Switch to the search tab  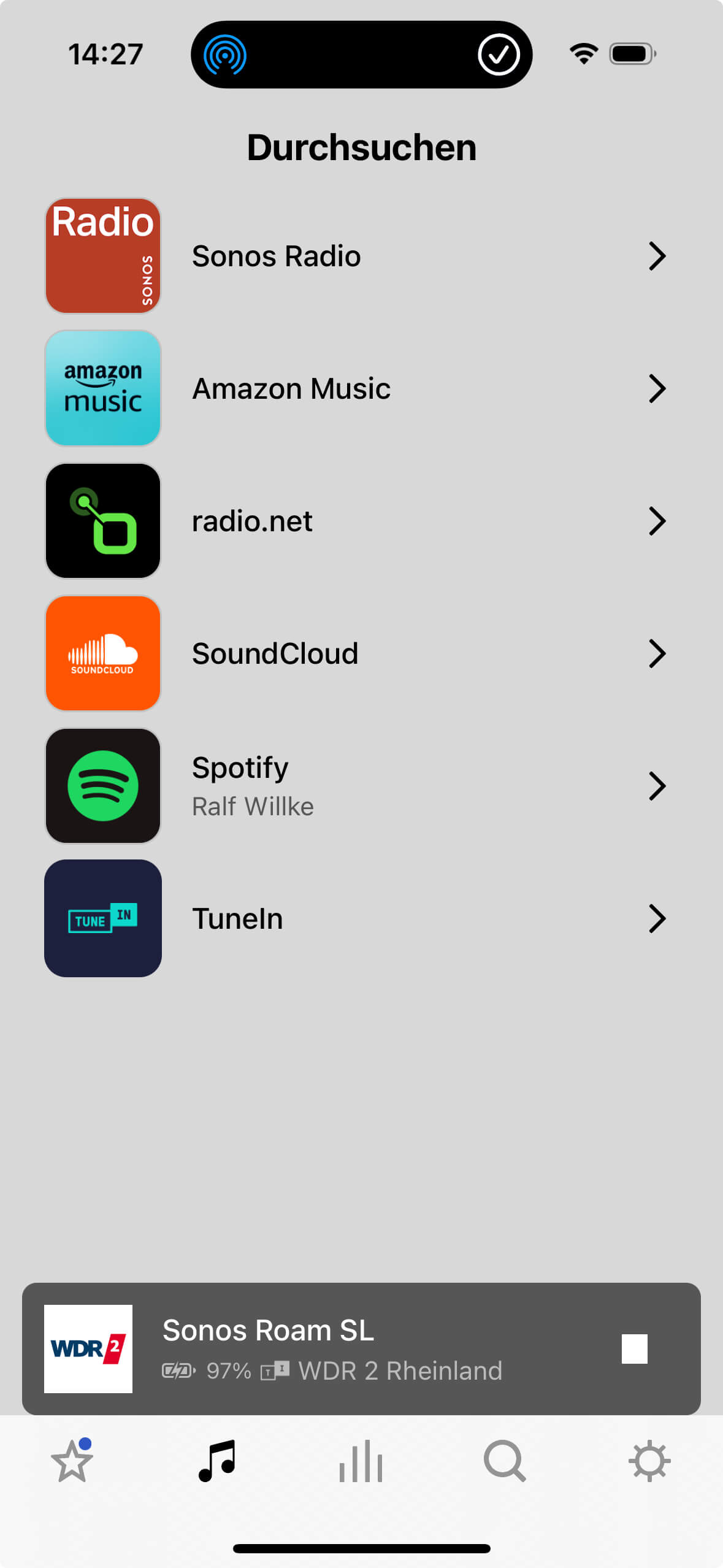(505, 1461)
